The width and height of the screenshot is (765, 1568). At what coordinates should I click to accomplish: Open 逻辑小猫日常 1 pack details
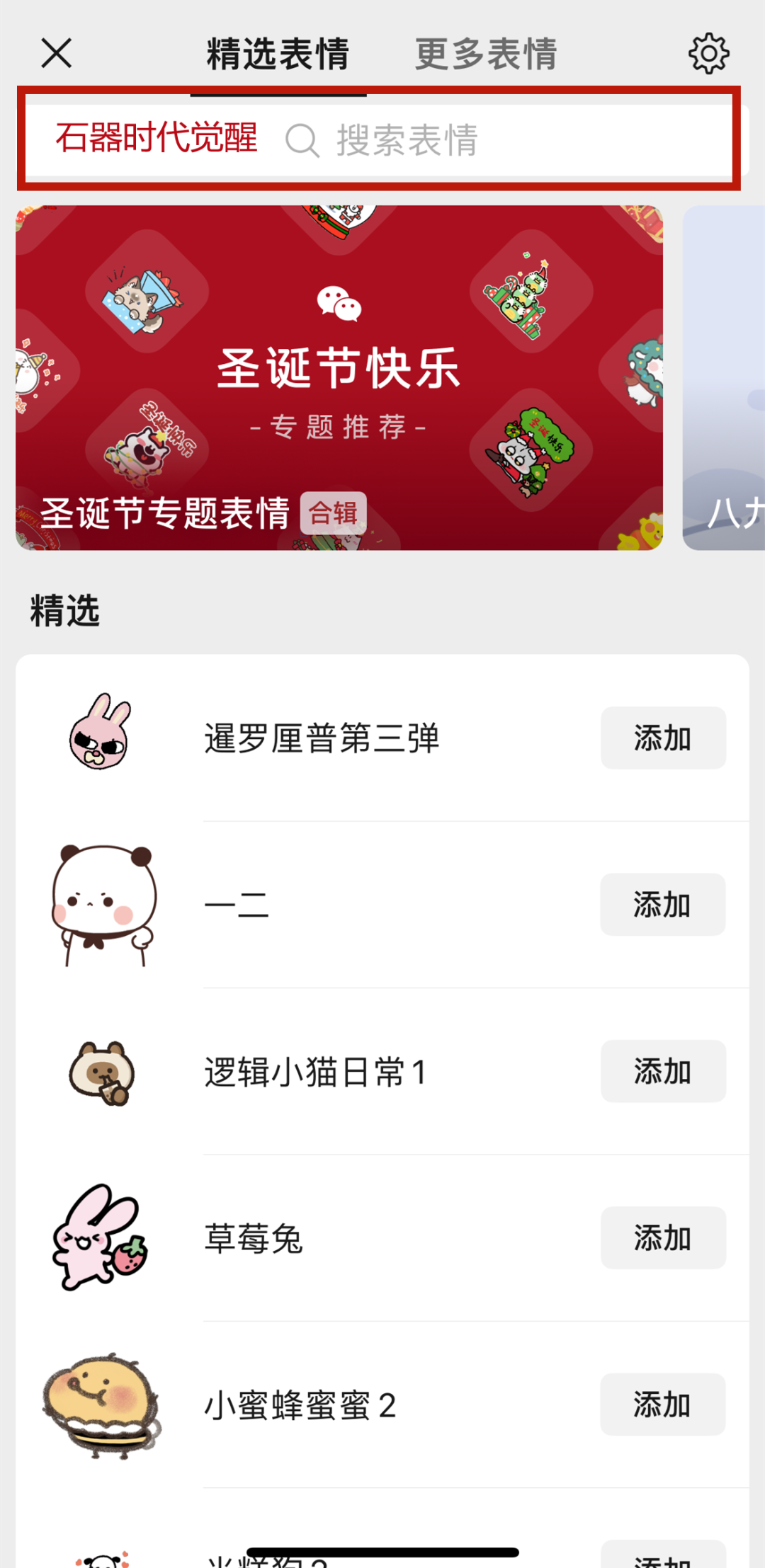coord(315,1072)
